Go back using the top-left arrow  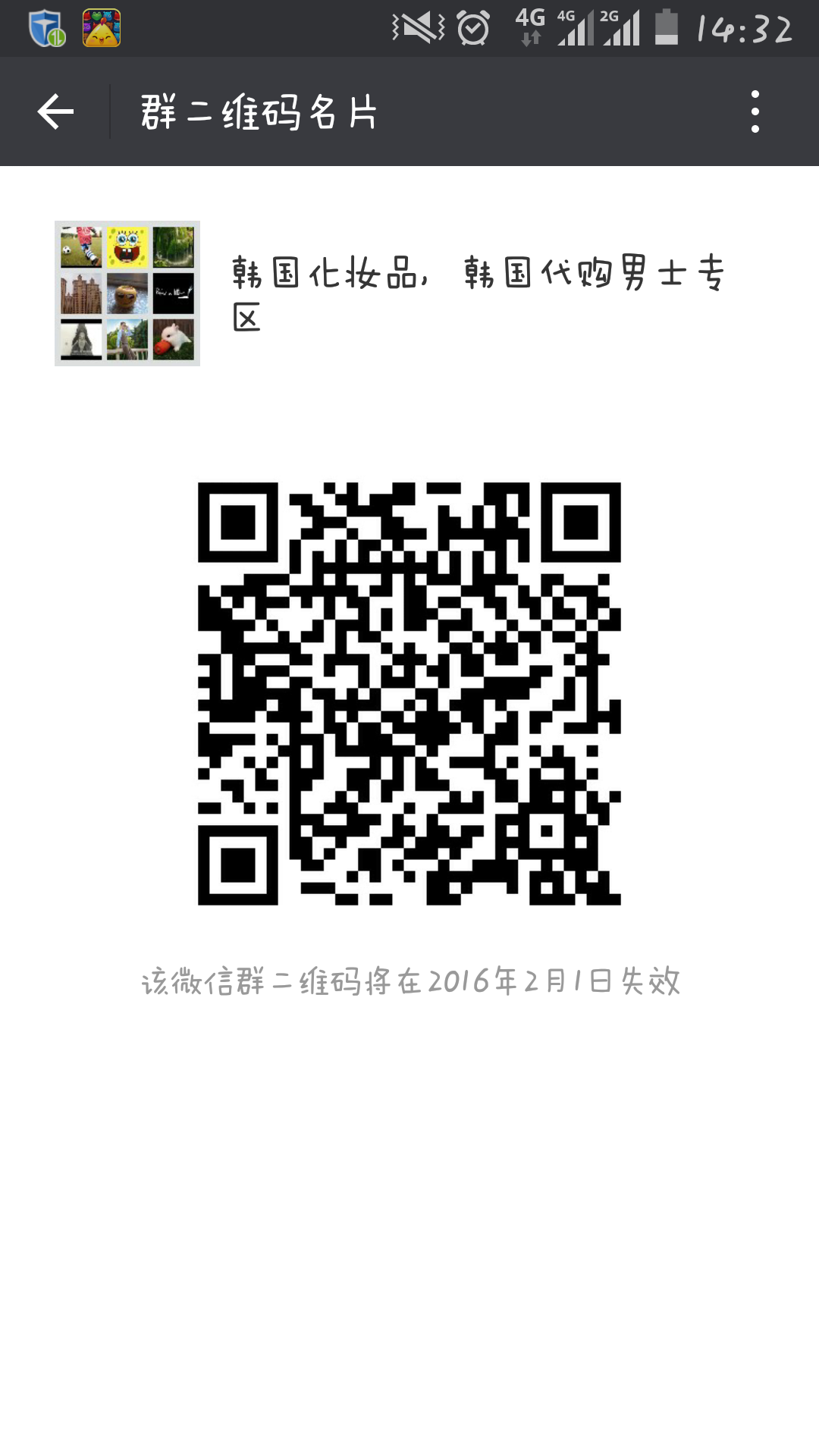pos(55,112)
